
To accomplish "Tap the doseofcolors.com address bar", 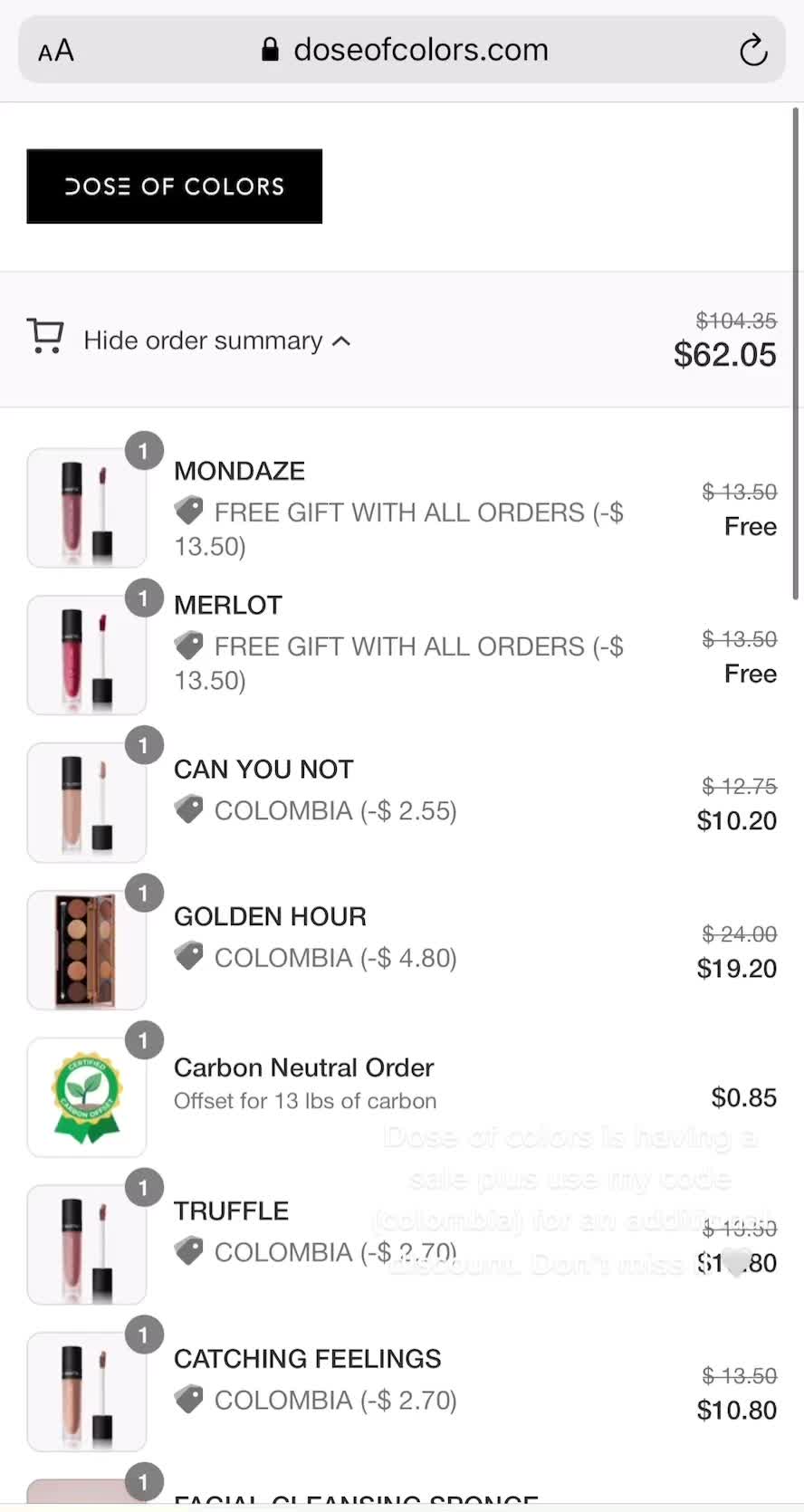I will [x=404, y=50].
